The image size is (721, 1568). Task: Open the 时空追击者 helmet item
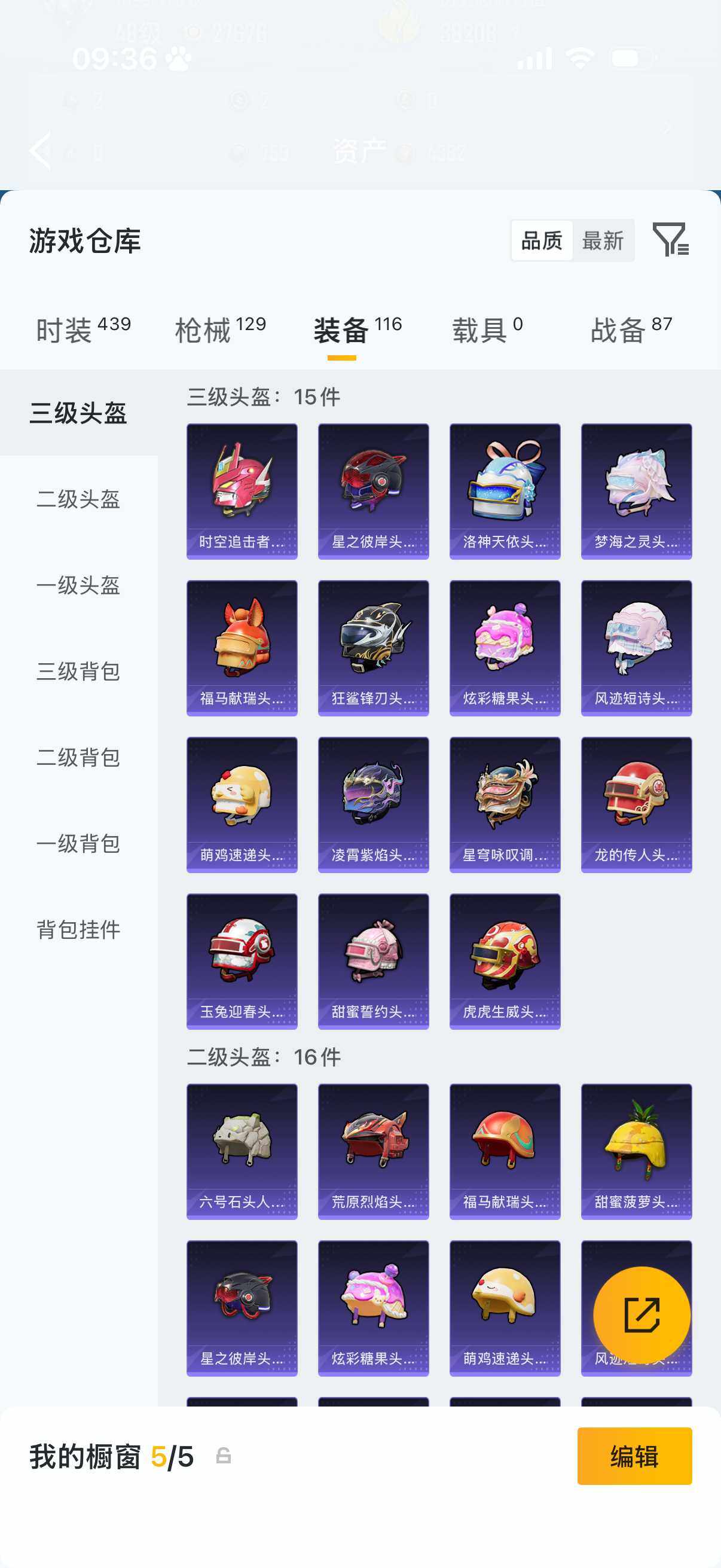click(242, 490)
